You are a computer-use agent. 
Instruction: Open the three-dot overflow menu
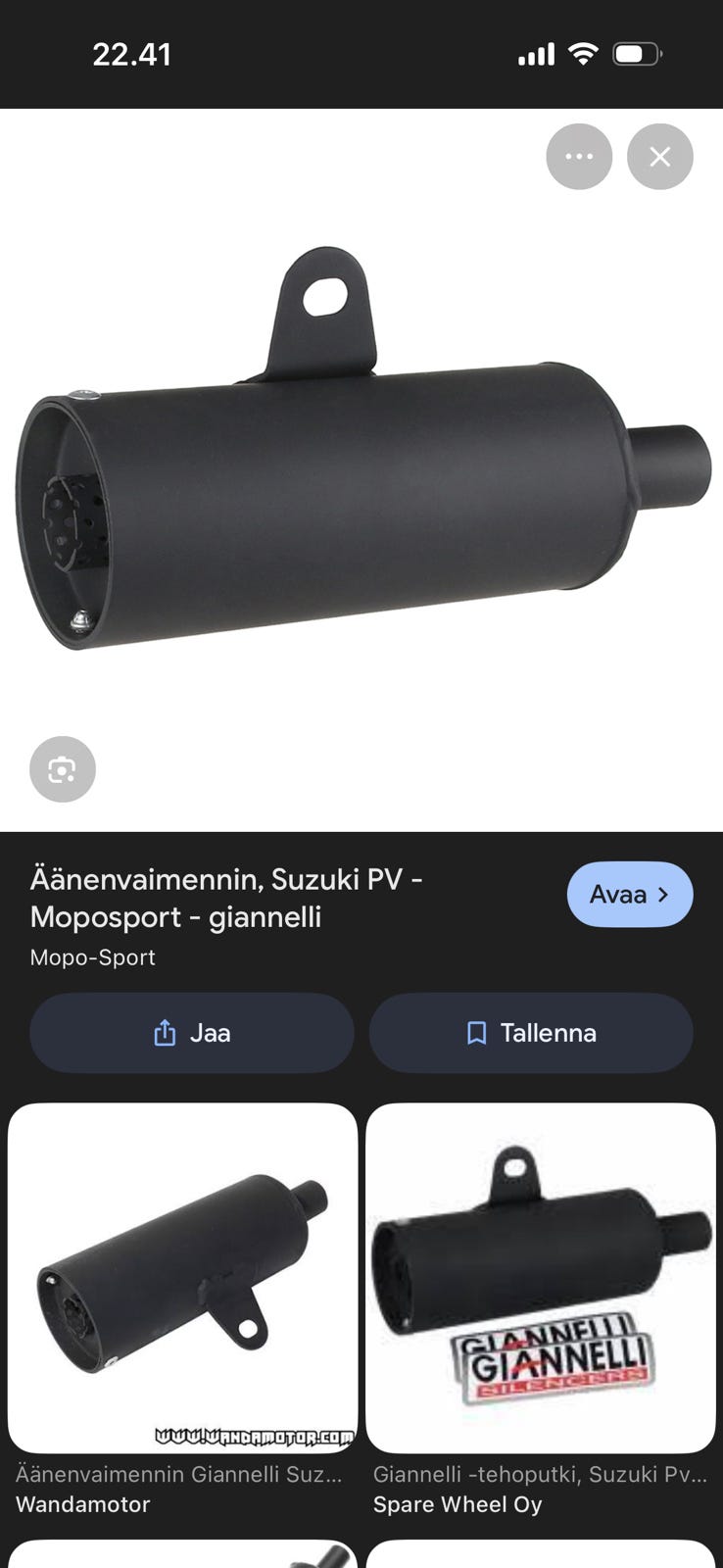pyautogui.click(x=579, y=157)
